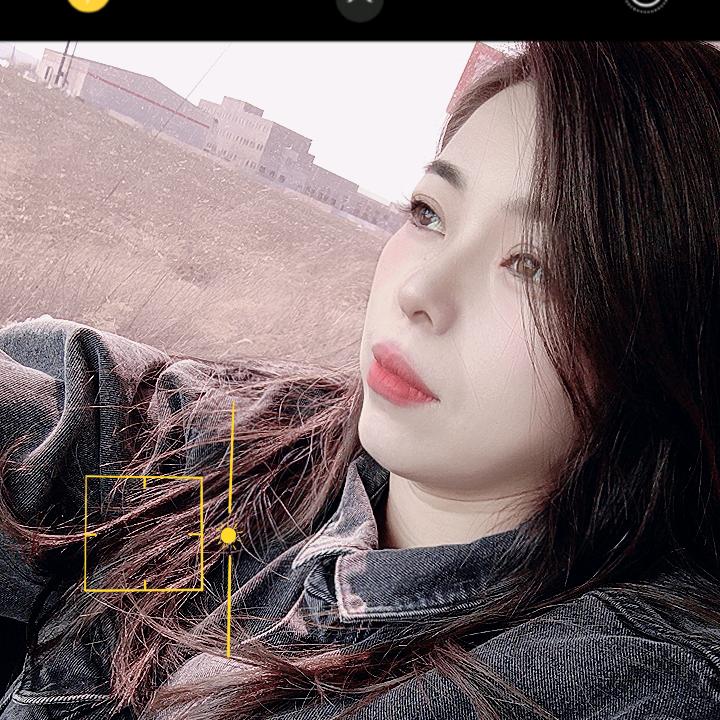The width and height of the screenshot is (720, 720).
Task: Tap the exposure sun slider handle
Action: [x=229, y=537]
